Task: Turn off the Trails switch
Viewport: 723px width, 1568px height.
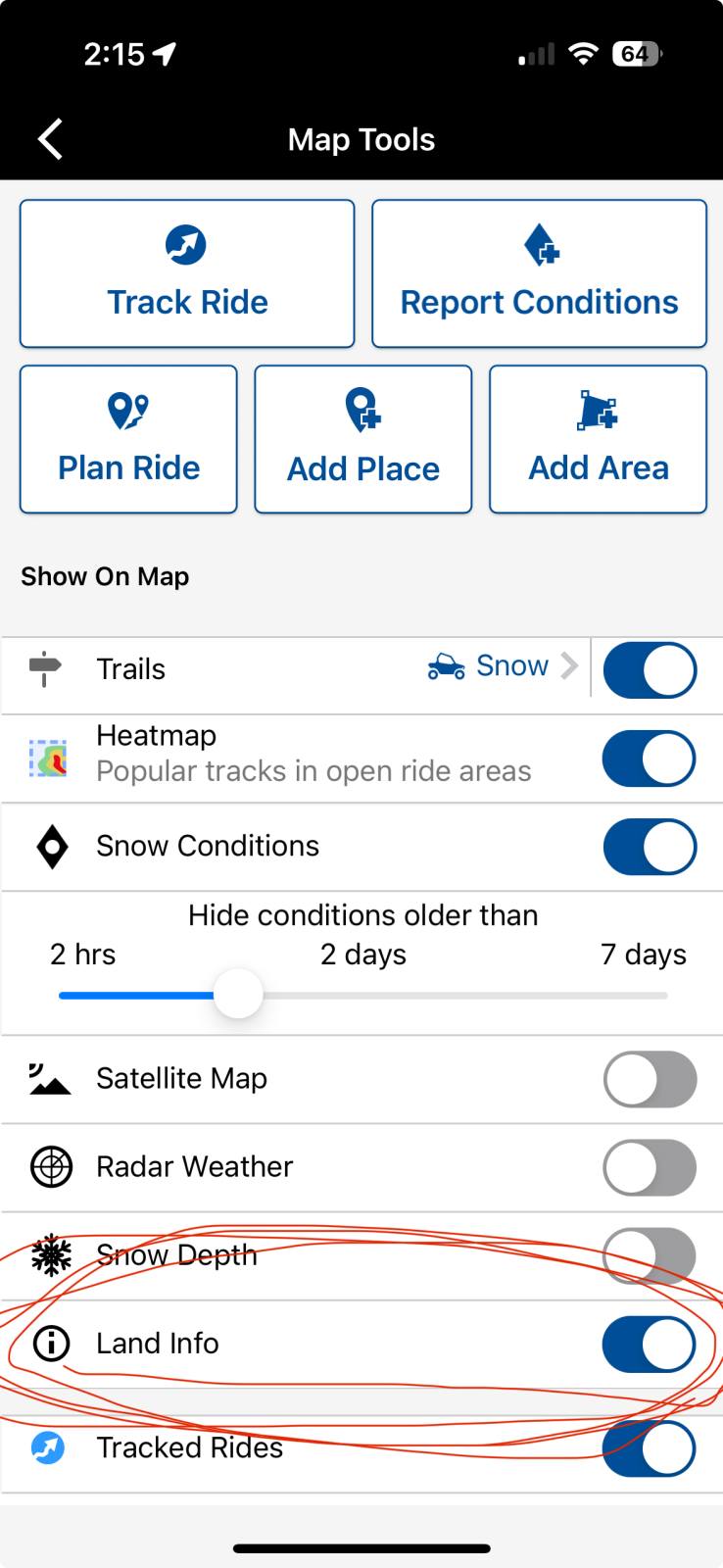Action: pos(649,670)
